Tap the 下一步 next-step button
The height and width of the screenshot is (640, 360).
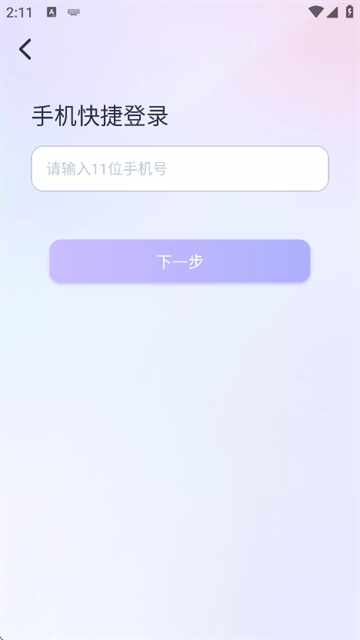click(180, 261)
